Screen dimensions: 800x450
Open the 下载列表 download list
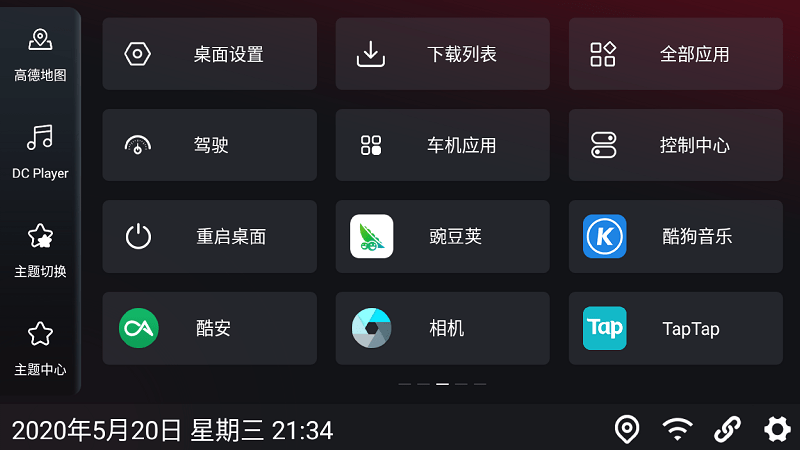point(442,54)
